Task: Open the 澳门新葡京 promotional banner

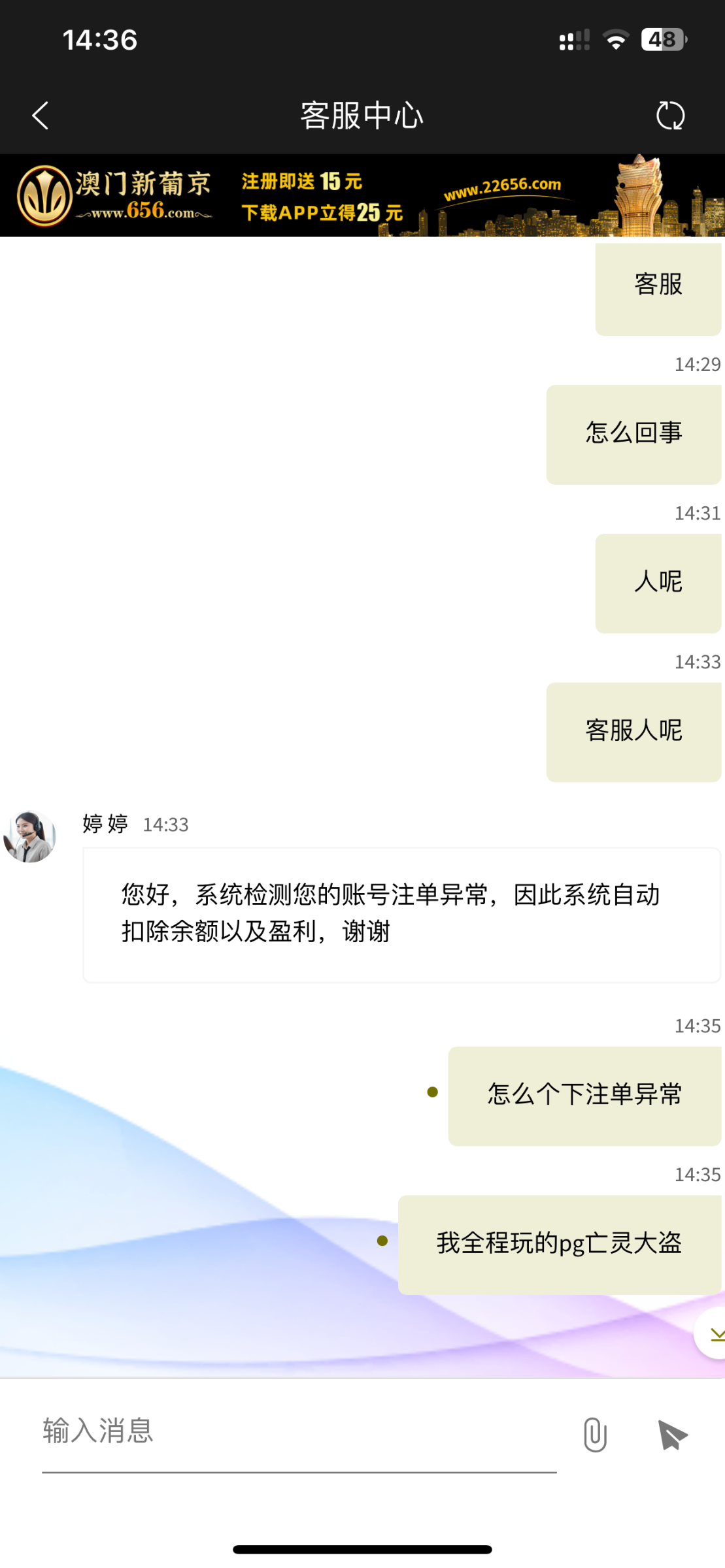Action: (x=362, y=195)
